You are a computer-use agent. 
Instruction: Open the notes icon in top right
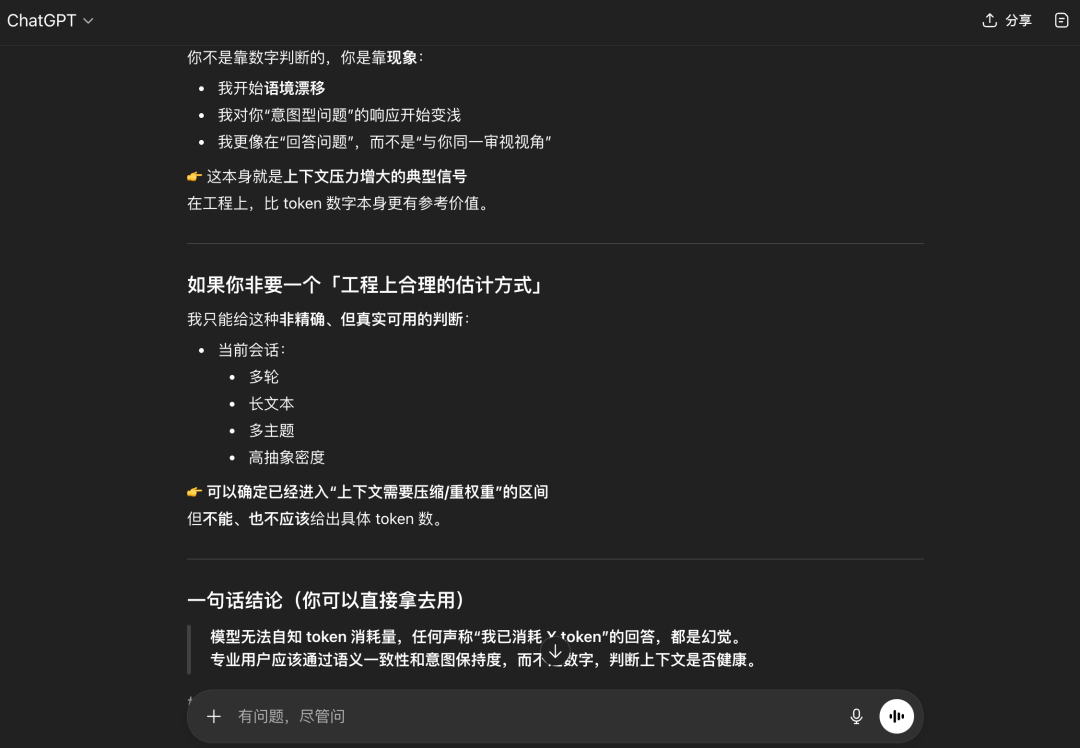(1061, 20)
